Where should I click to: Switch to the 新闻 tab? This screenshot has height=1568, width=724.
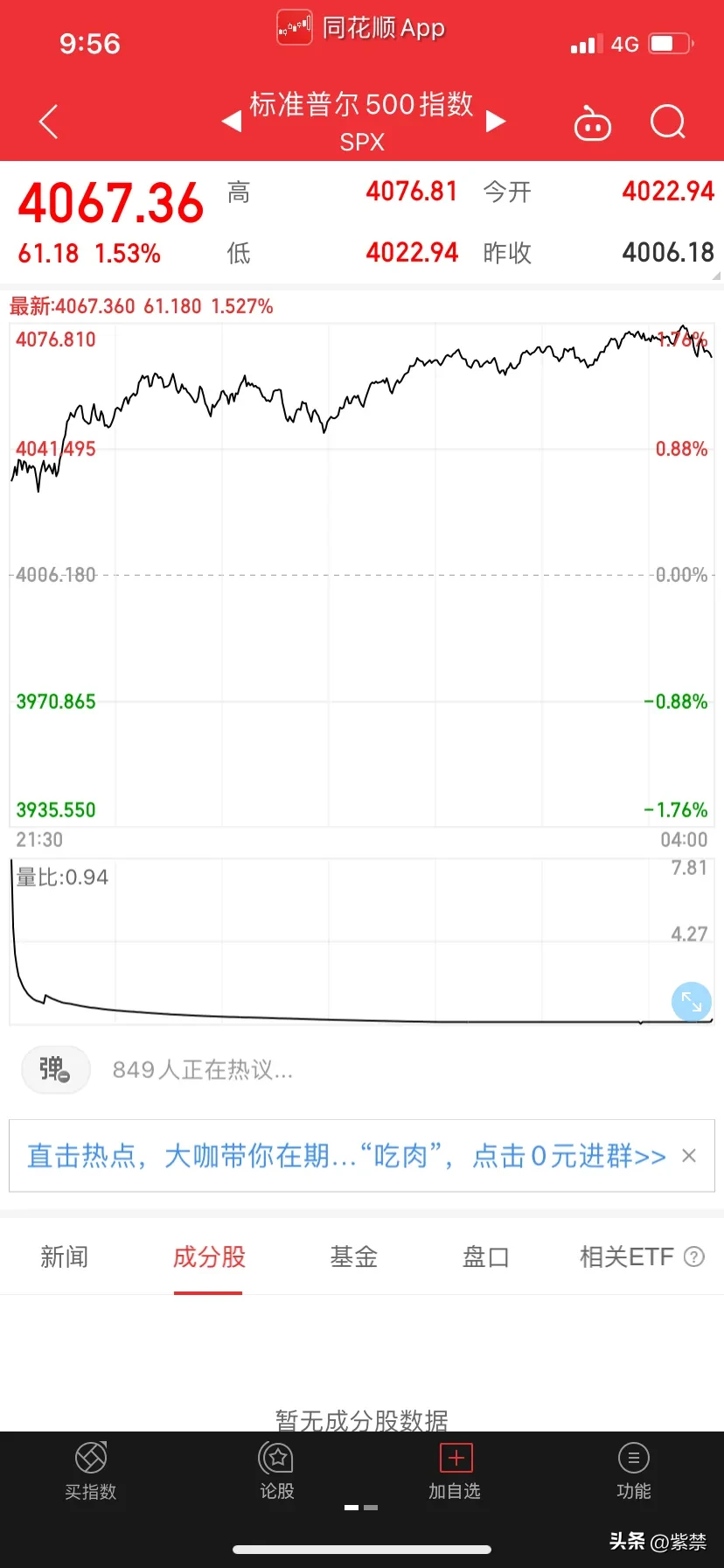click(65, 1256)
